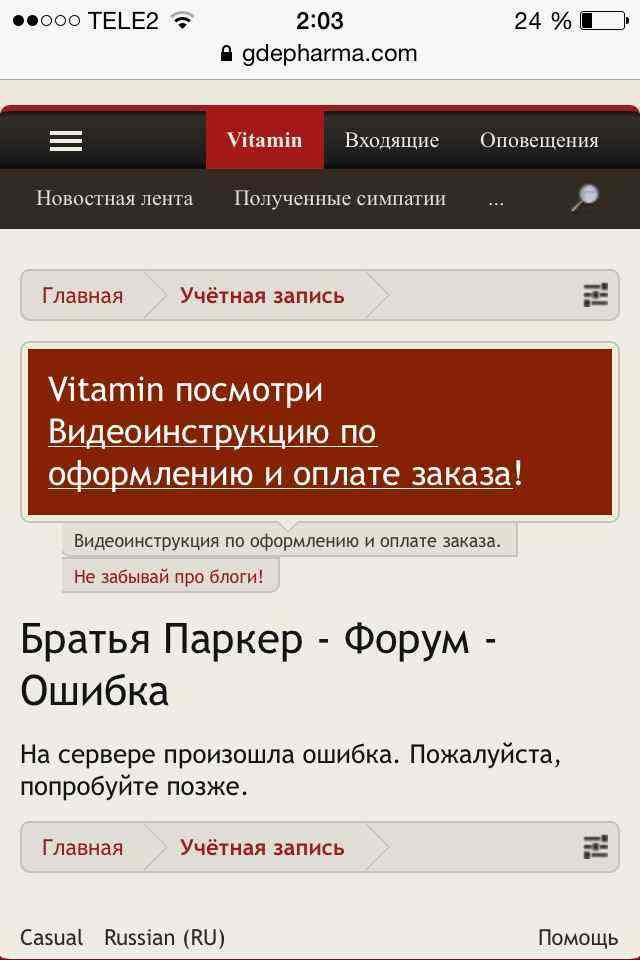Open the hamburger navigation menu
Screen dimensions: 640x960
pyautogui.click(x=66, y=141)
